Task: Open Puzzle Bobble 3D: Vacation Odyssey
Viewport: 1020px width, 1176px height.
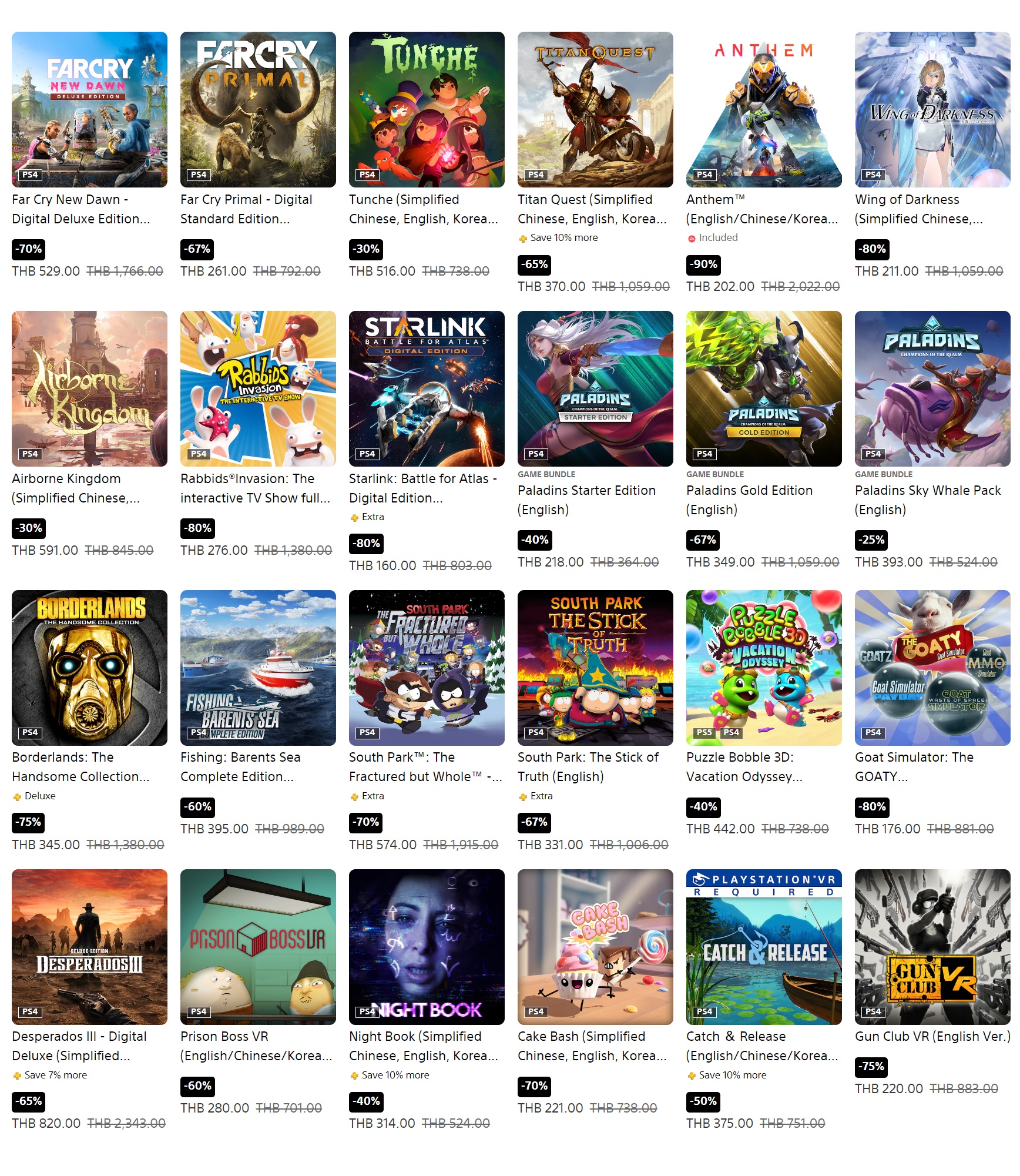Action: tap(764, 668)
